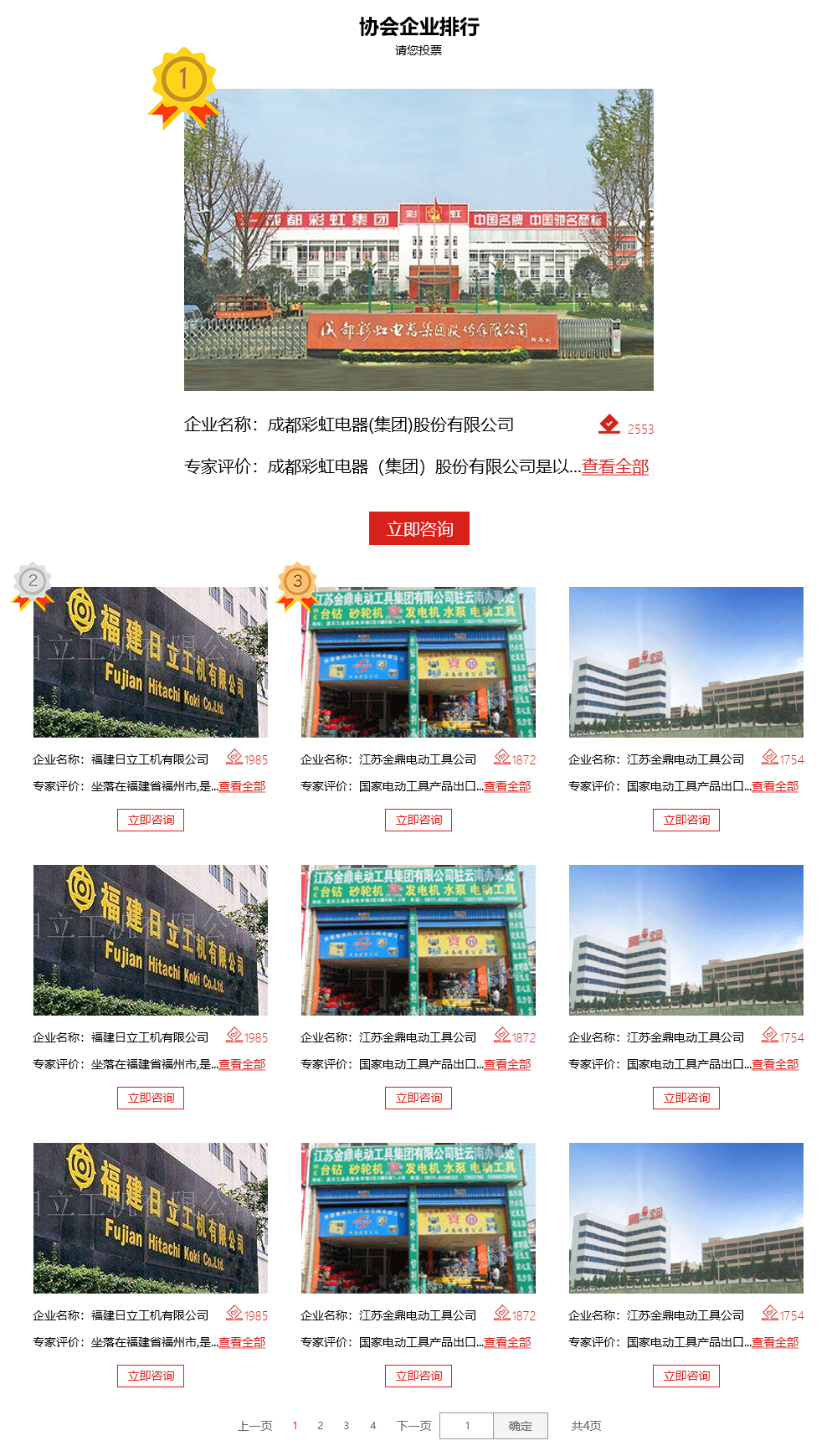Open the rank 1 成都彩虹集团 photo
837x1456 pixels.
418,239
